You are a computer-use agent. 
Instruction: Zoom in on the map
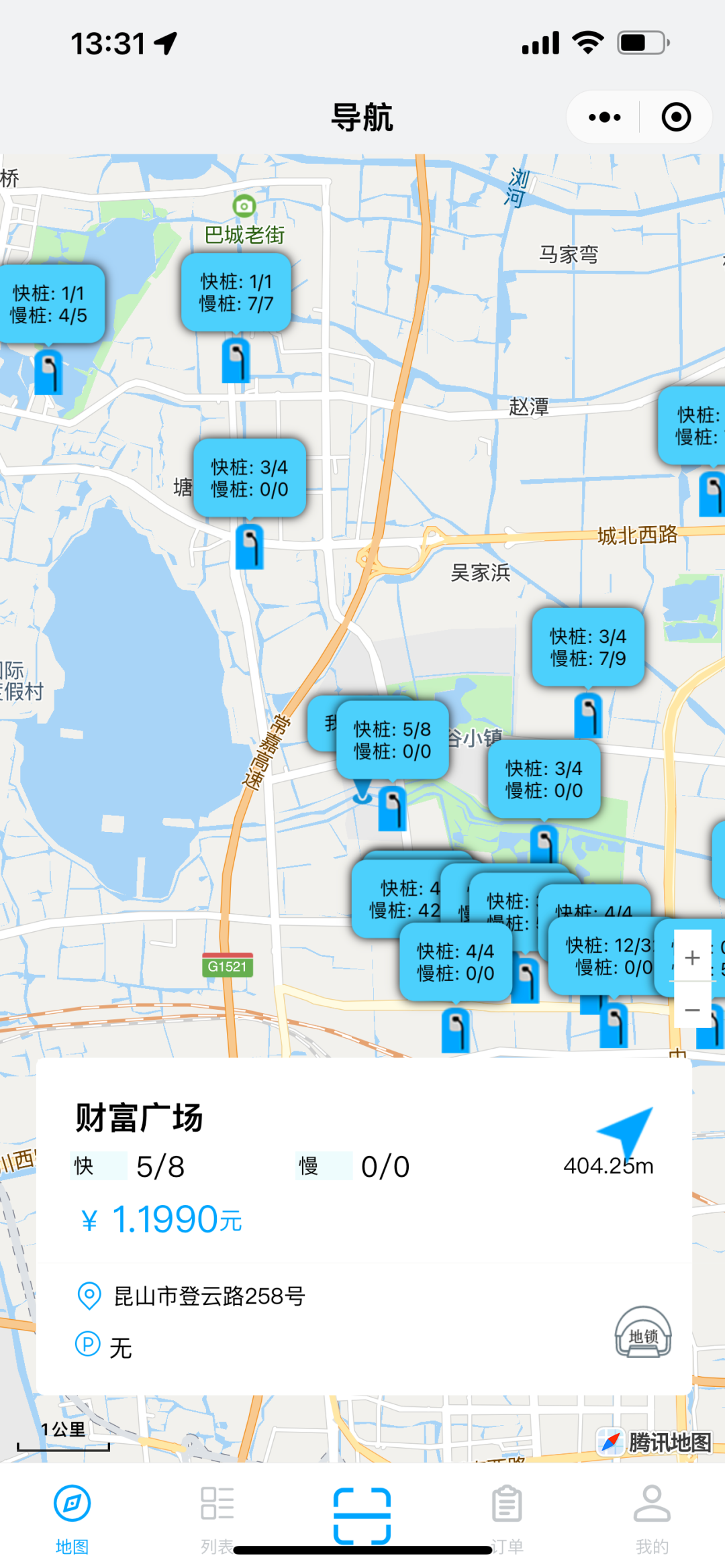tap(692, 957)
